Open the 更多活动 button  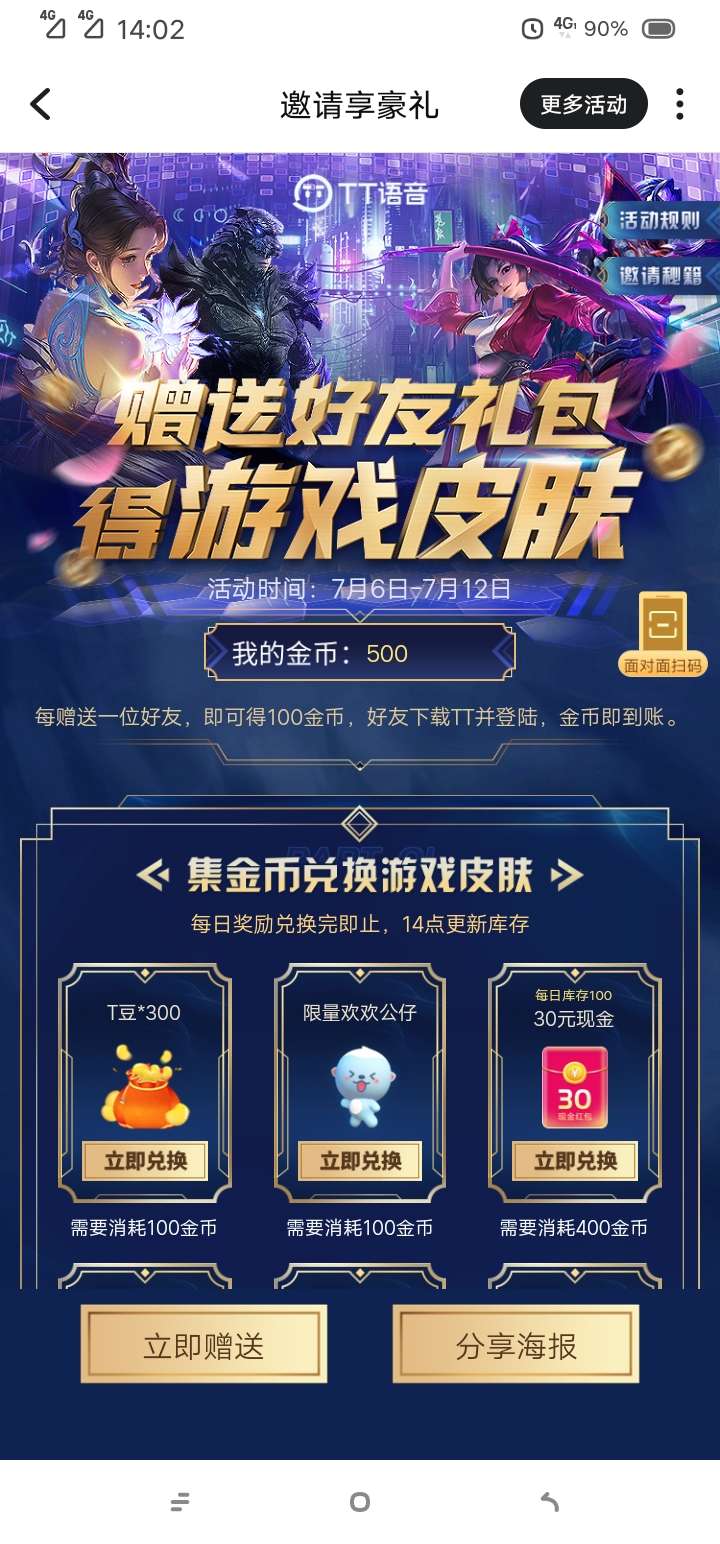583,104
